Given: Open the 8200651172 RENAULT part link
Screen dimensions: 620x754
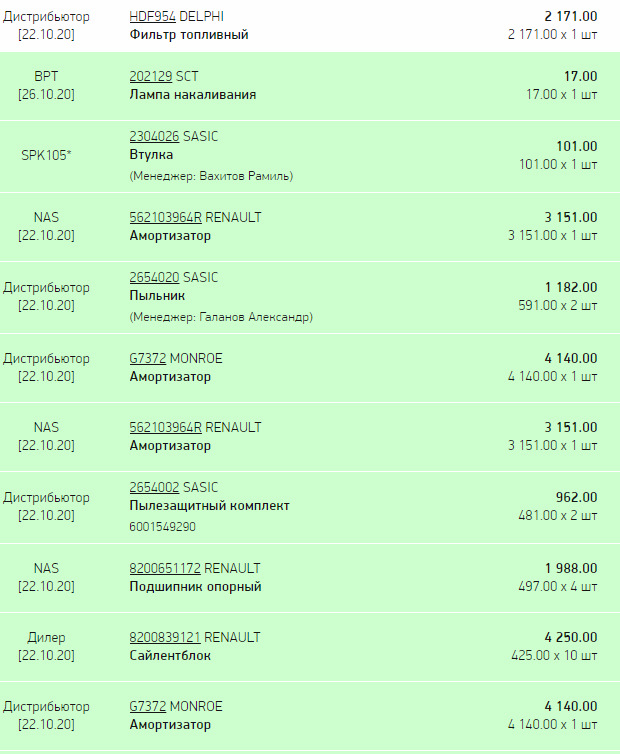Looking at the screenshot, I should 165,568.
